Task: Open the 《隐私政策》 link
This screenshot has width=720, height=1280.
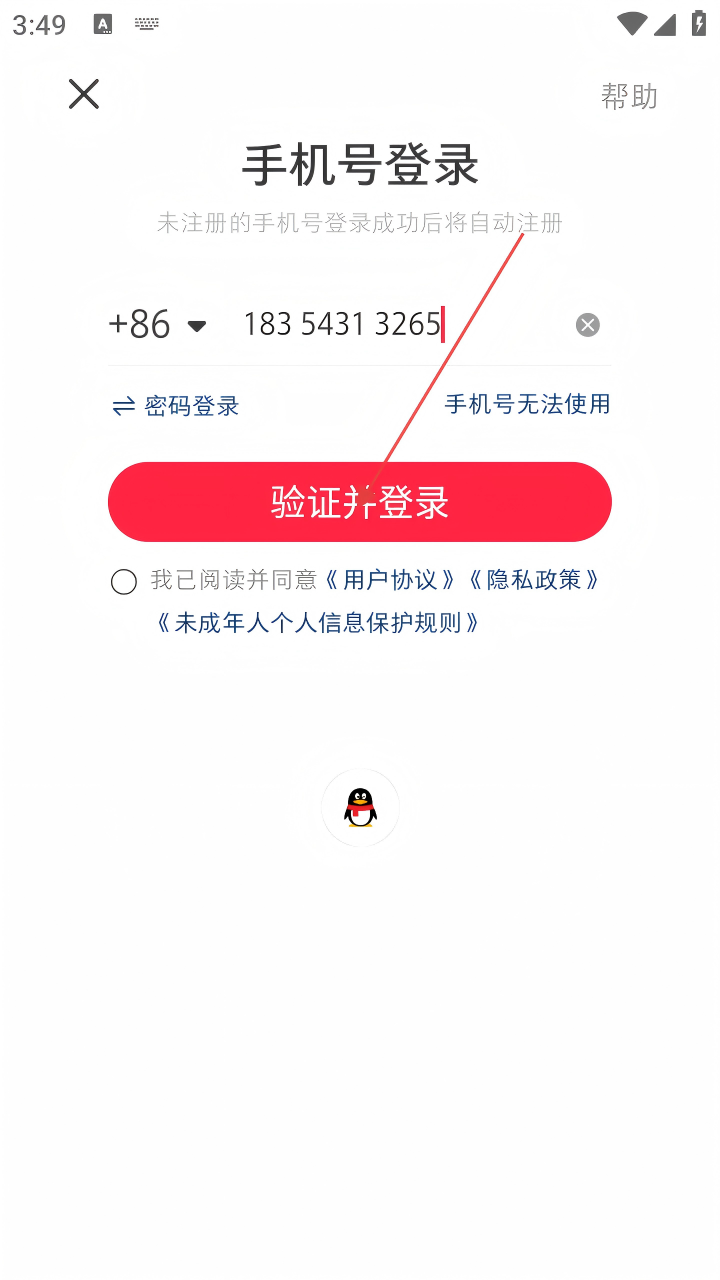Action: click(x=534, y=580)
